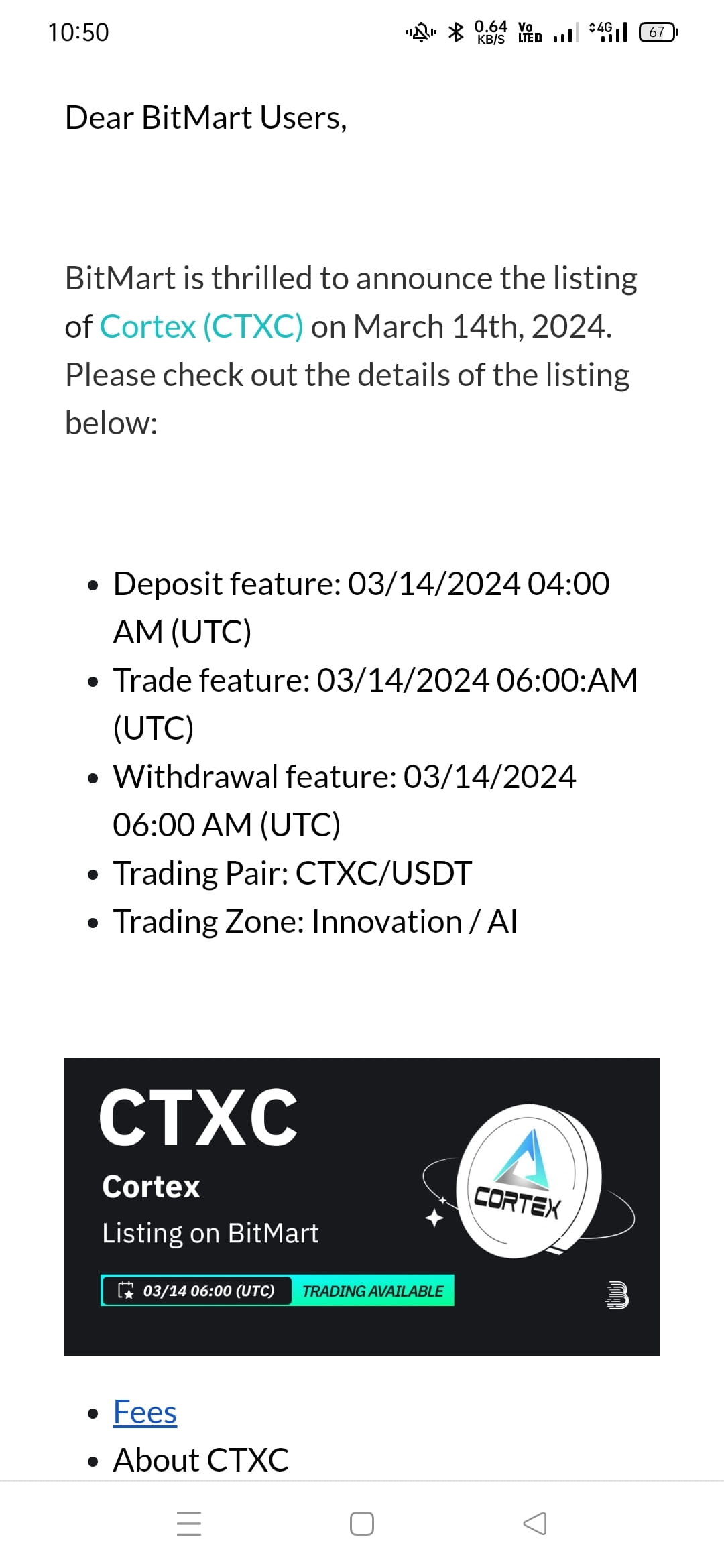724x1568 pixels.
Task: Tap the VoLTE indicator in the status bar
Action: pos(529,31)
